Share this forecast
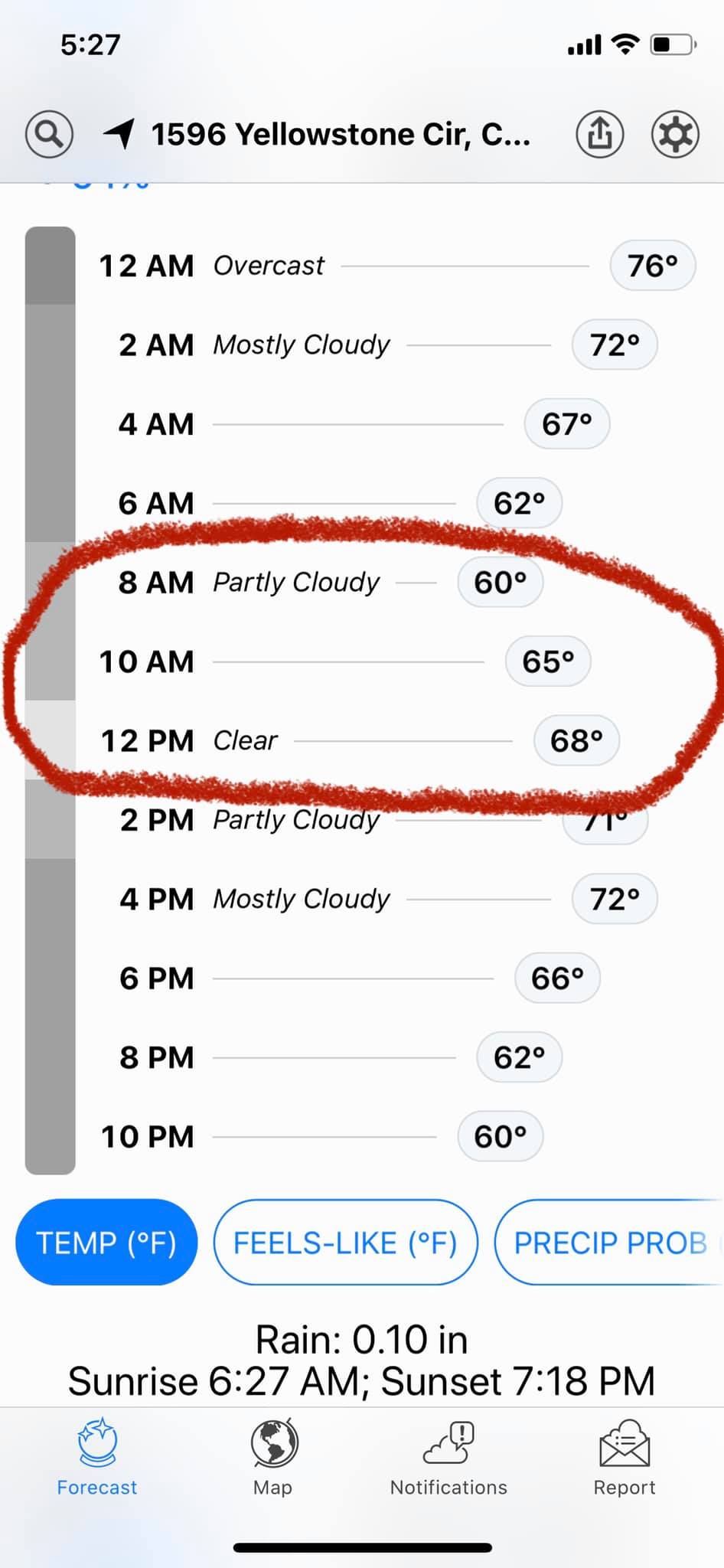This screenshot has width=724, height=1568. [x=599, y=135]
